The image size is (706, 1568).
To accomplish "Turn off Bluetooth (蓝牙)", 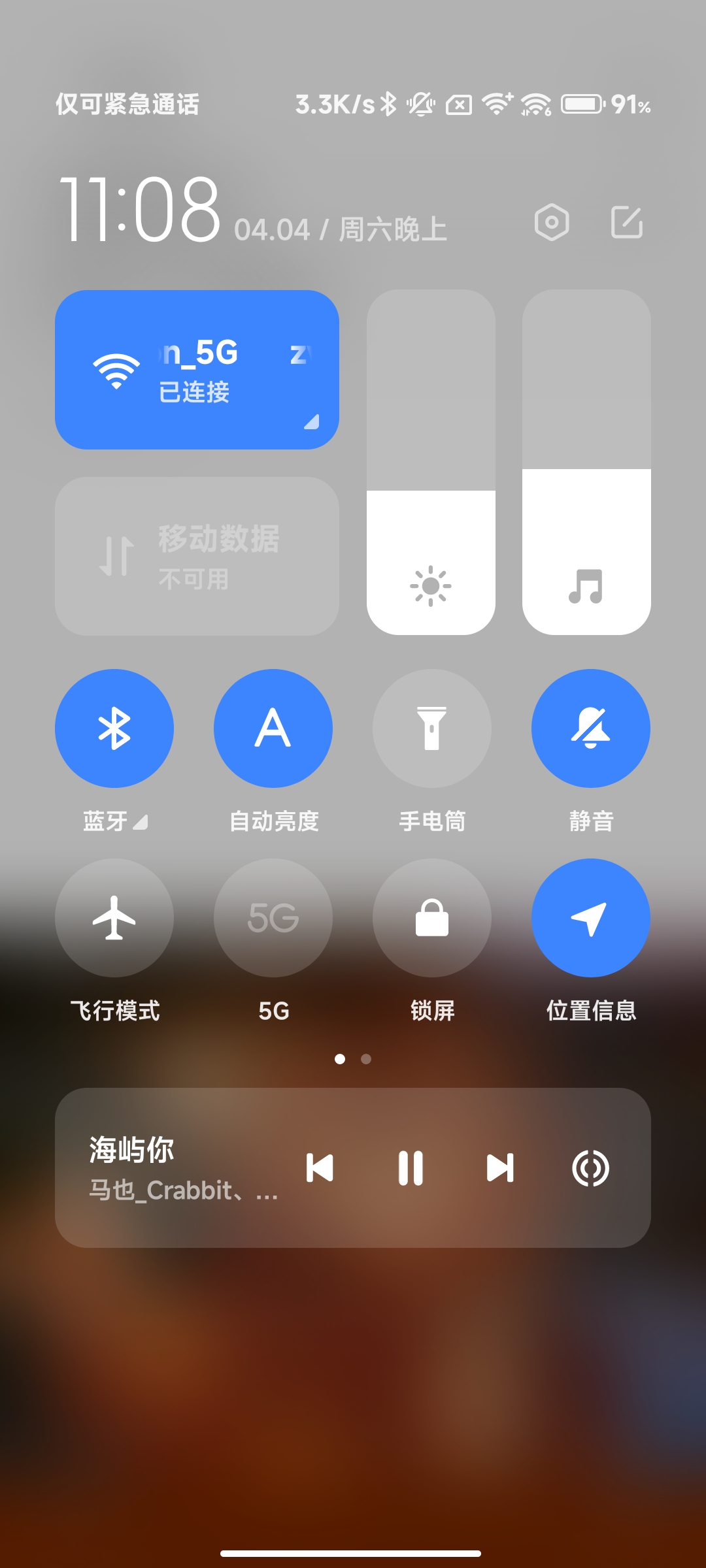I will click(x=114, y=728).
